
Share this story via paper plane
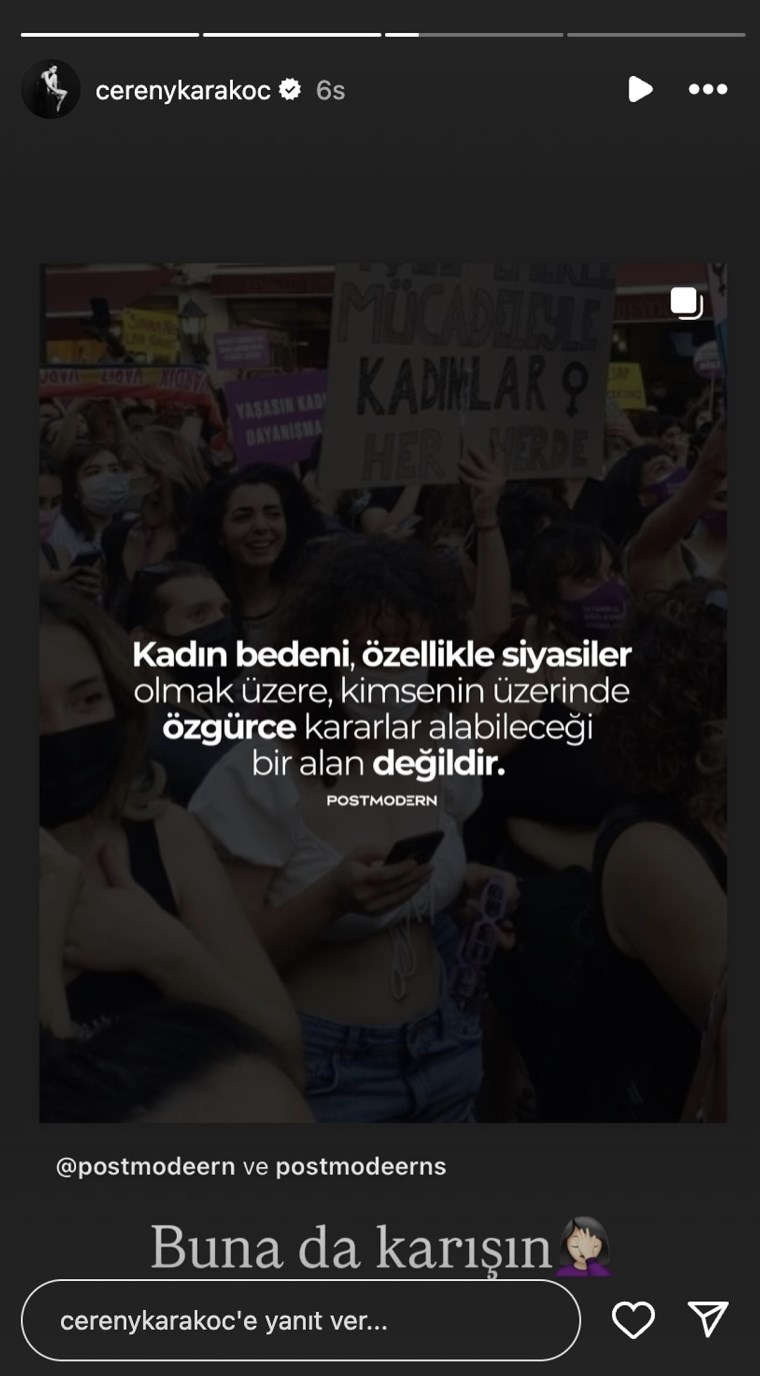[x=709, y=1321]
